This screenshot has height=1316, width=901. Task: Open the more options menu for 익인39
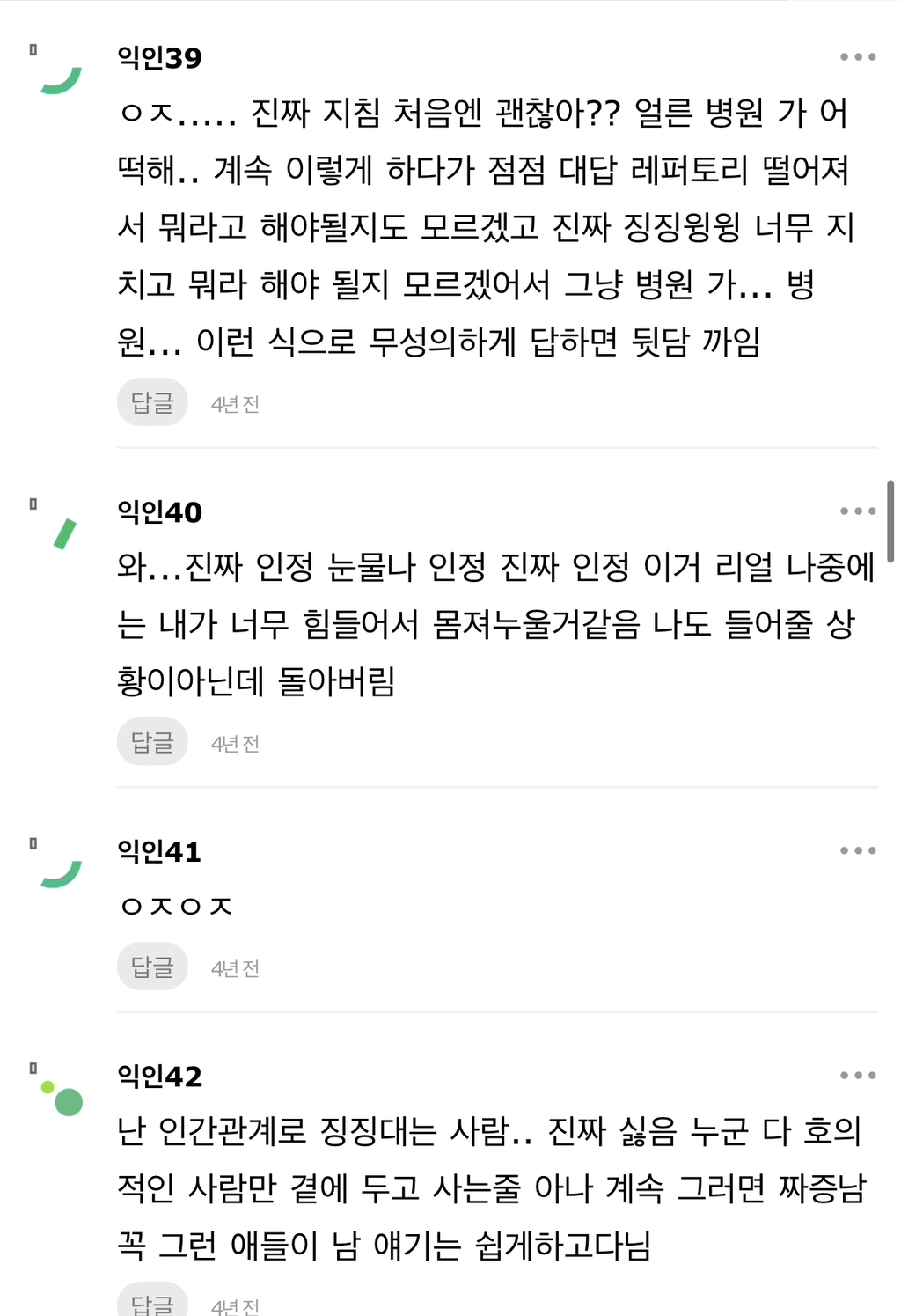[857, 57]
